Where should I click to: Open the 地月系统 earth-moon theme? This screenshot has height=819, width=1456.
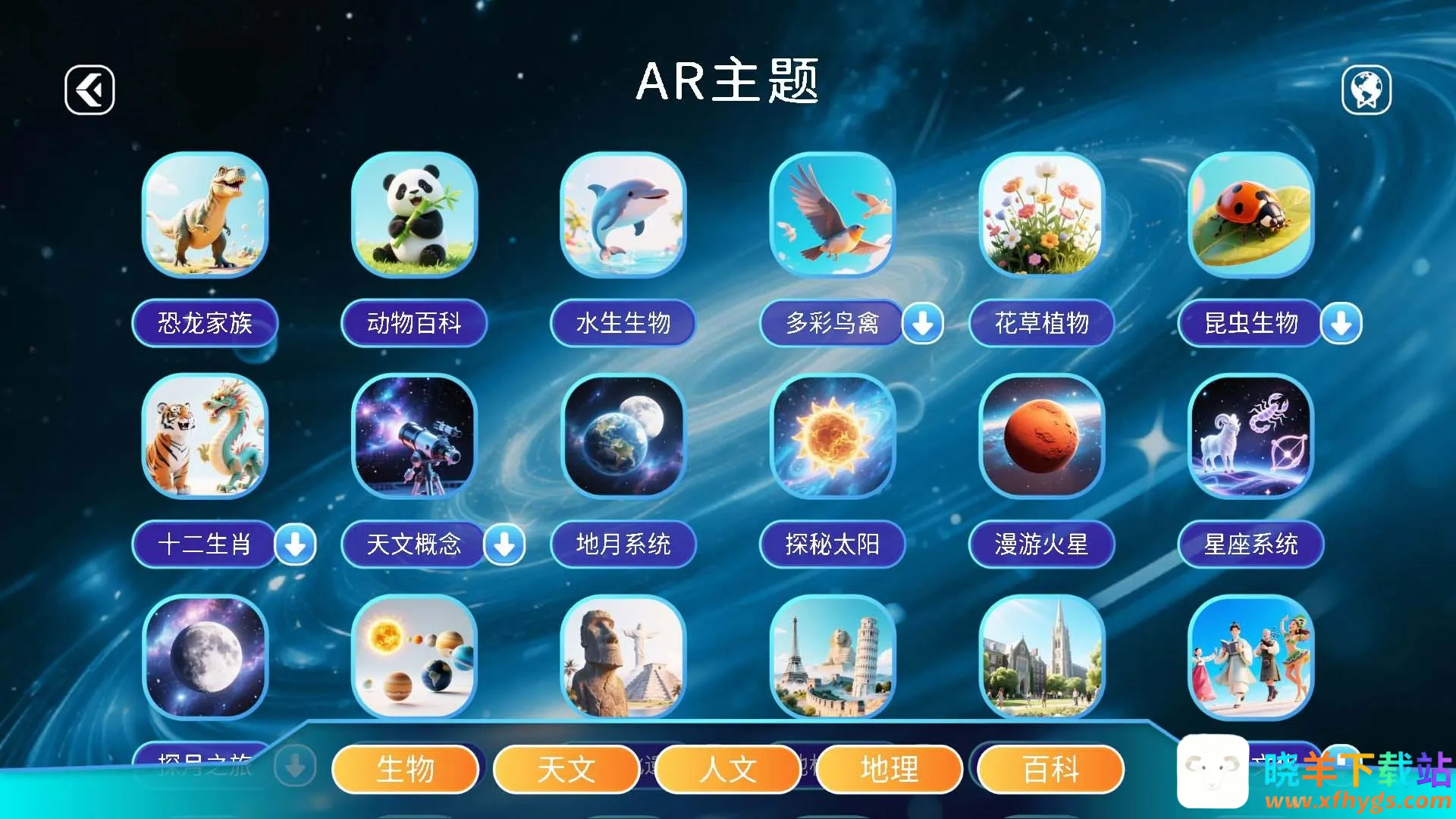coord(623,437)
